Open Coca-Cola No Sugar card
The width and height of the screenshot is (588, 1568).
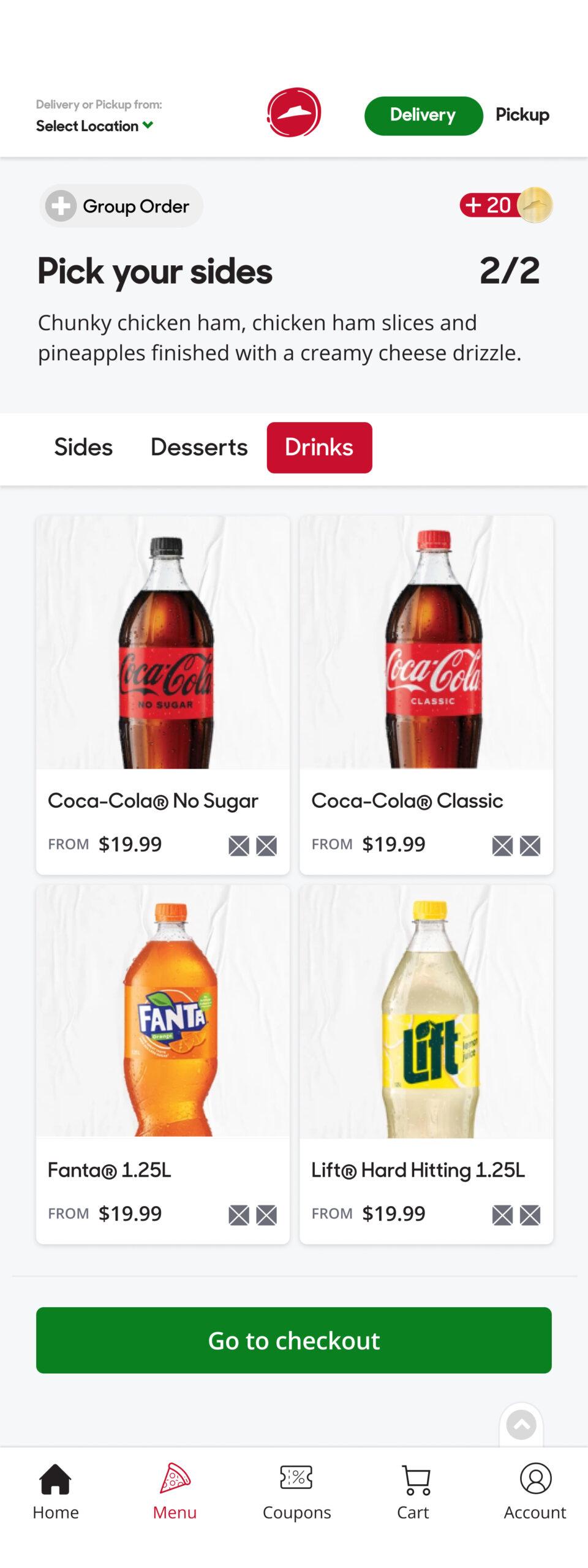(162, 695)
